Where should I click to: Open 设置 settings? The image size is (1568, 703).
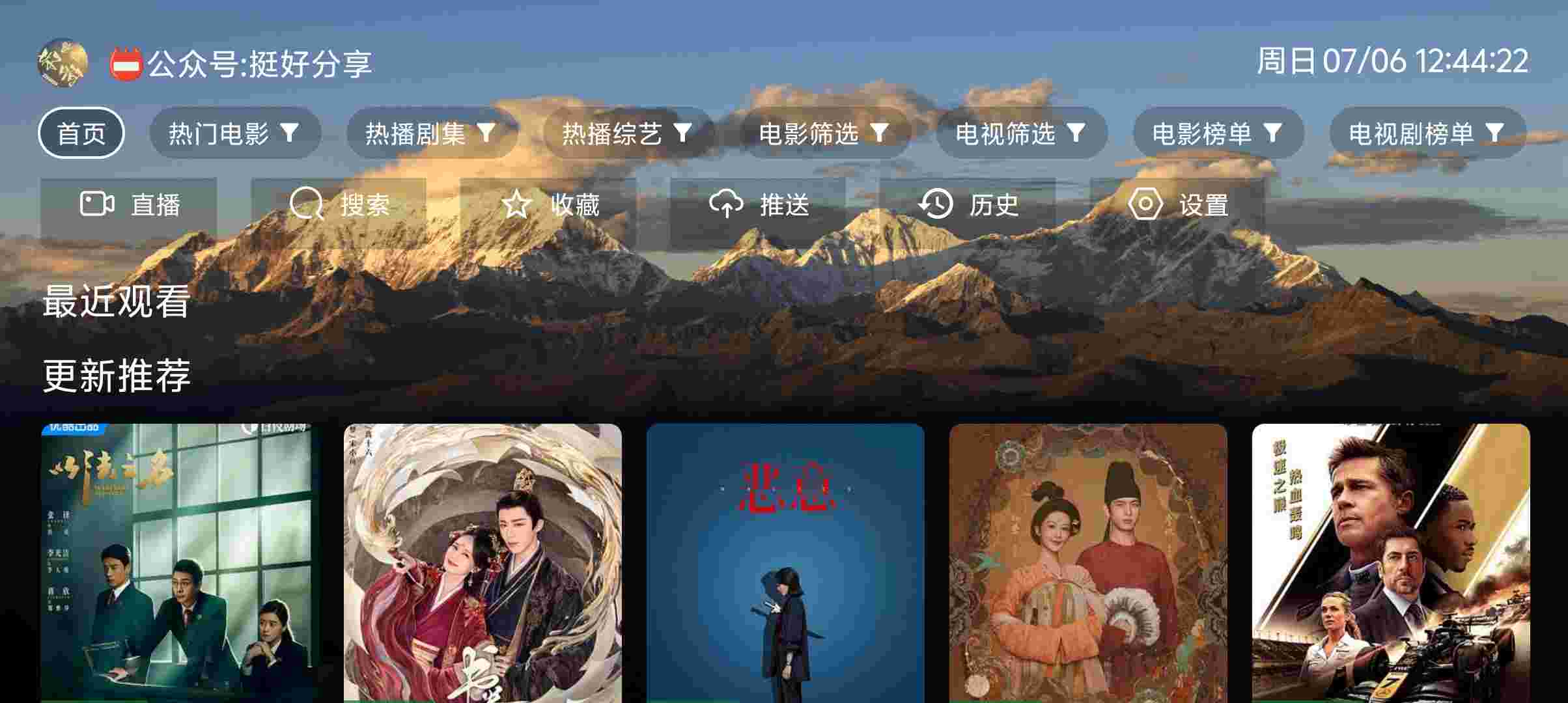(1178, 205)
